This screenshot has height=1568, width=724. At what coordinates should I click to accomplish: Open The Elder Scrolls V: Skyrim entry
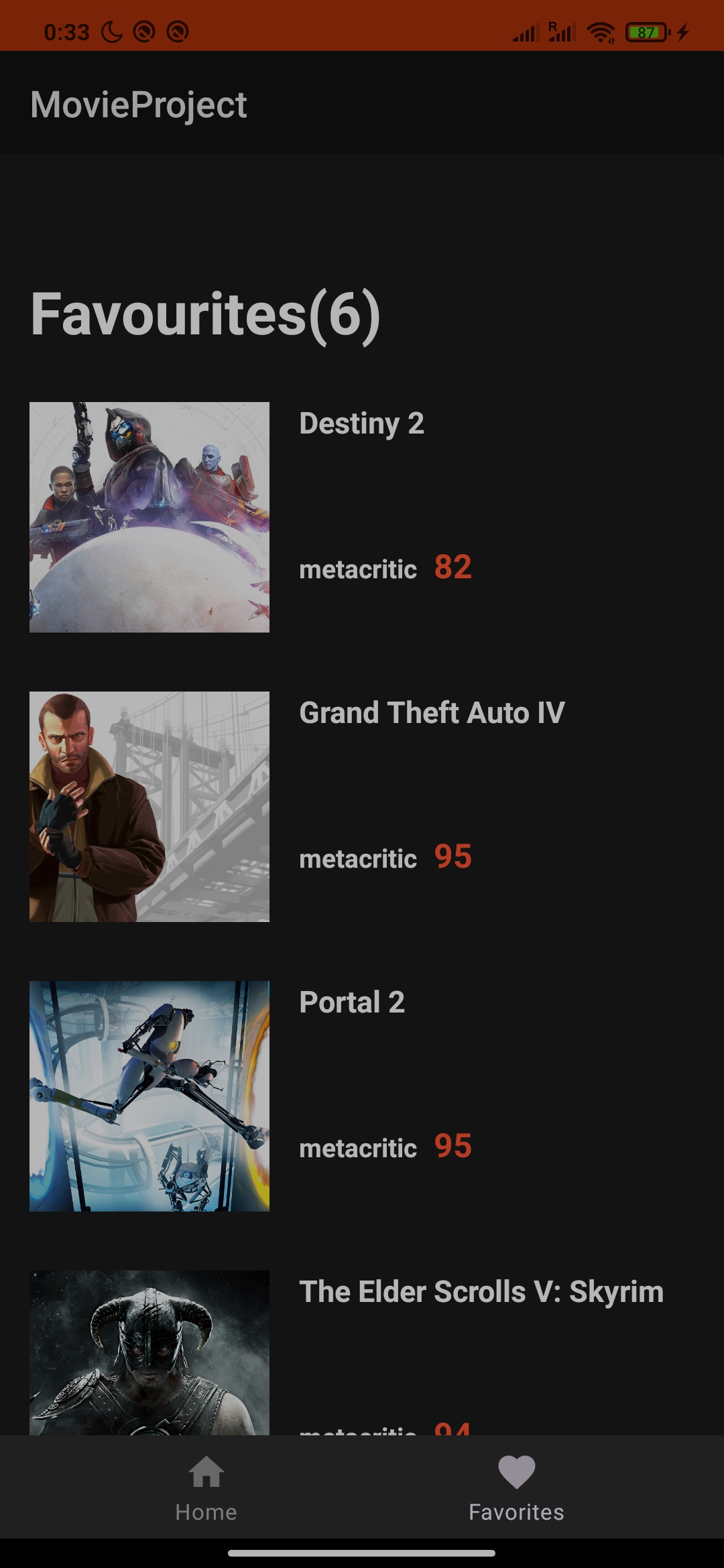coord(481,1291)
